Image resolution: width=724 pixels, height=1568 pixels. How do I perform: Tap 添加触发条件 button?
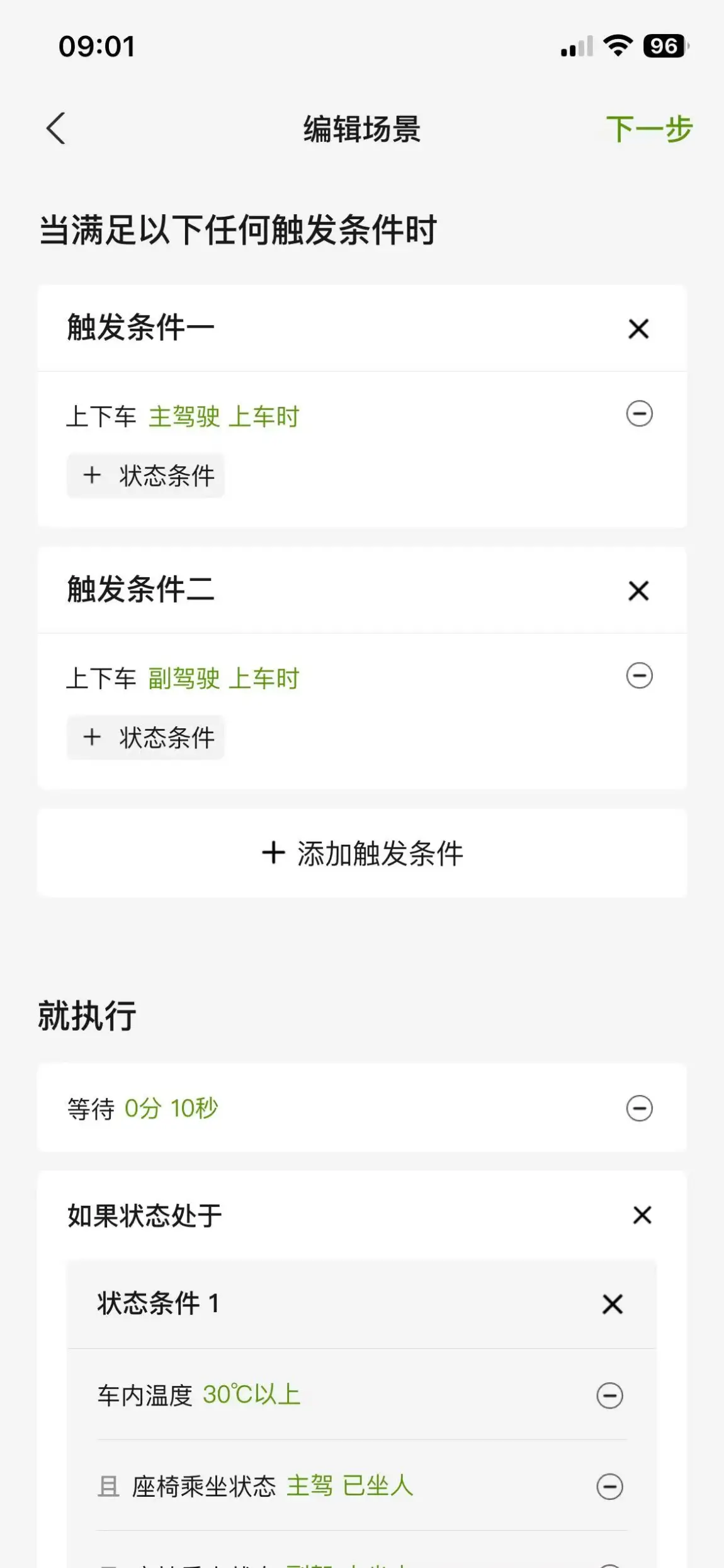(362, 854)
